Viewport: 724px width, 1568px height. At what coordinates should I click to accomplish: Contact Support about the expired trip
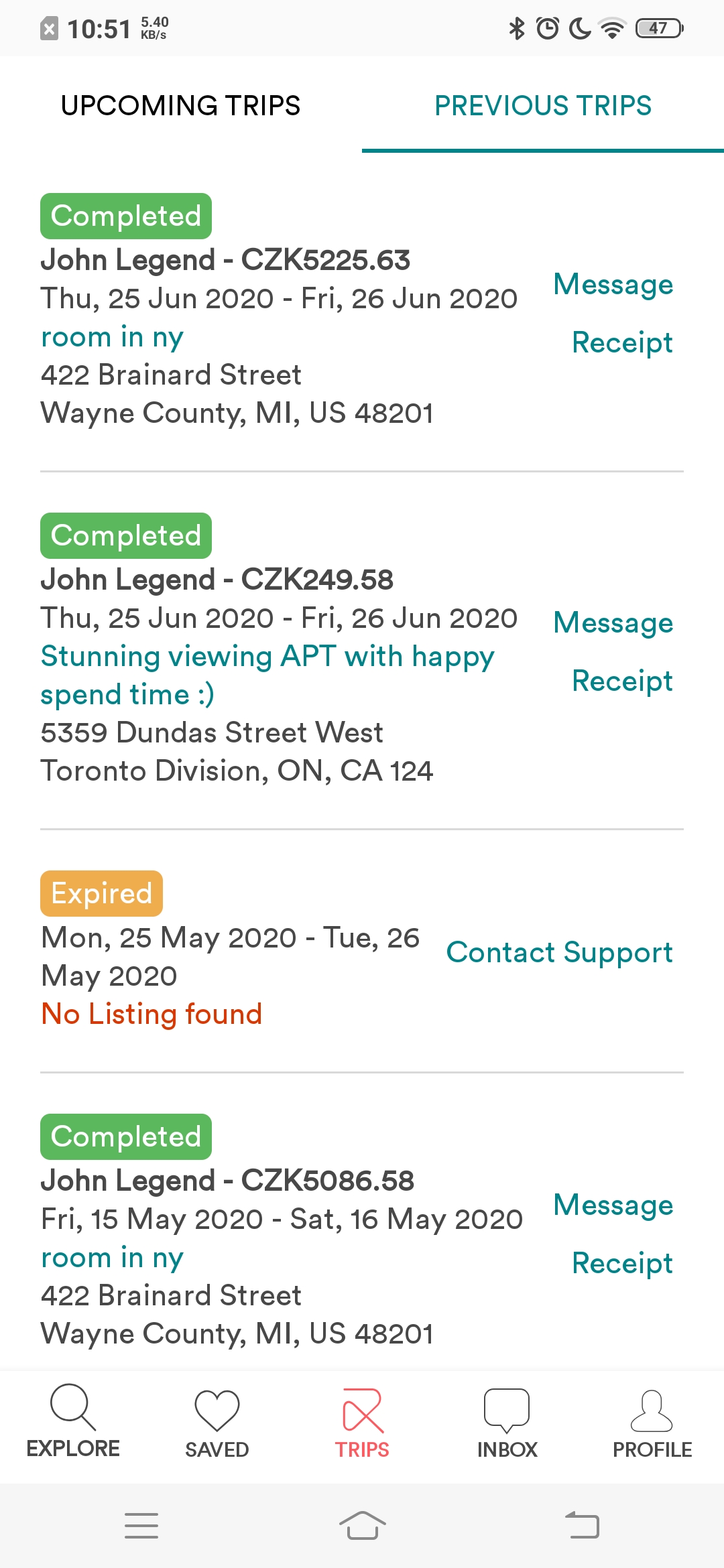click(x=559, y=953)
